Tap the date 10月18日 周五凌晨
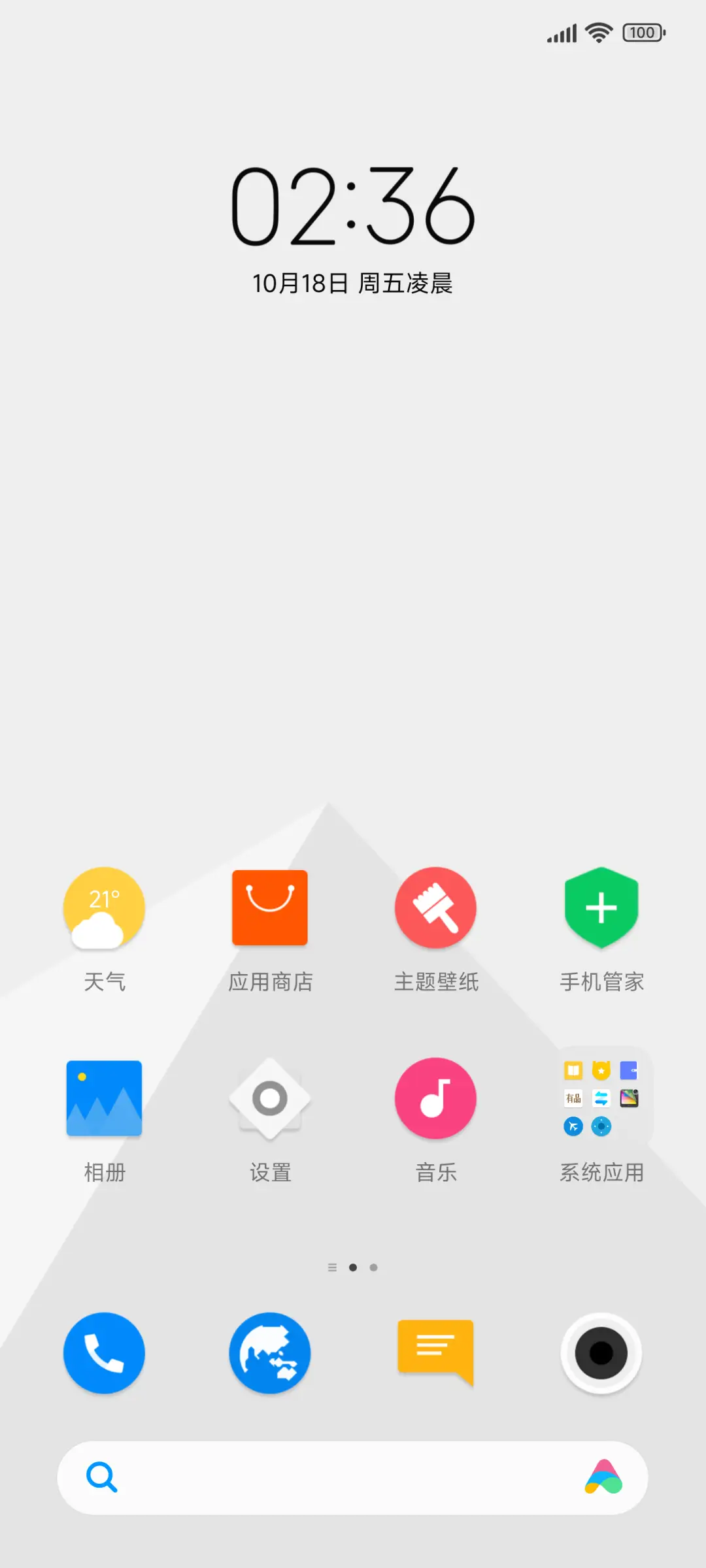The image size is (706, 1568). coord(353,284)
